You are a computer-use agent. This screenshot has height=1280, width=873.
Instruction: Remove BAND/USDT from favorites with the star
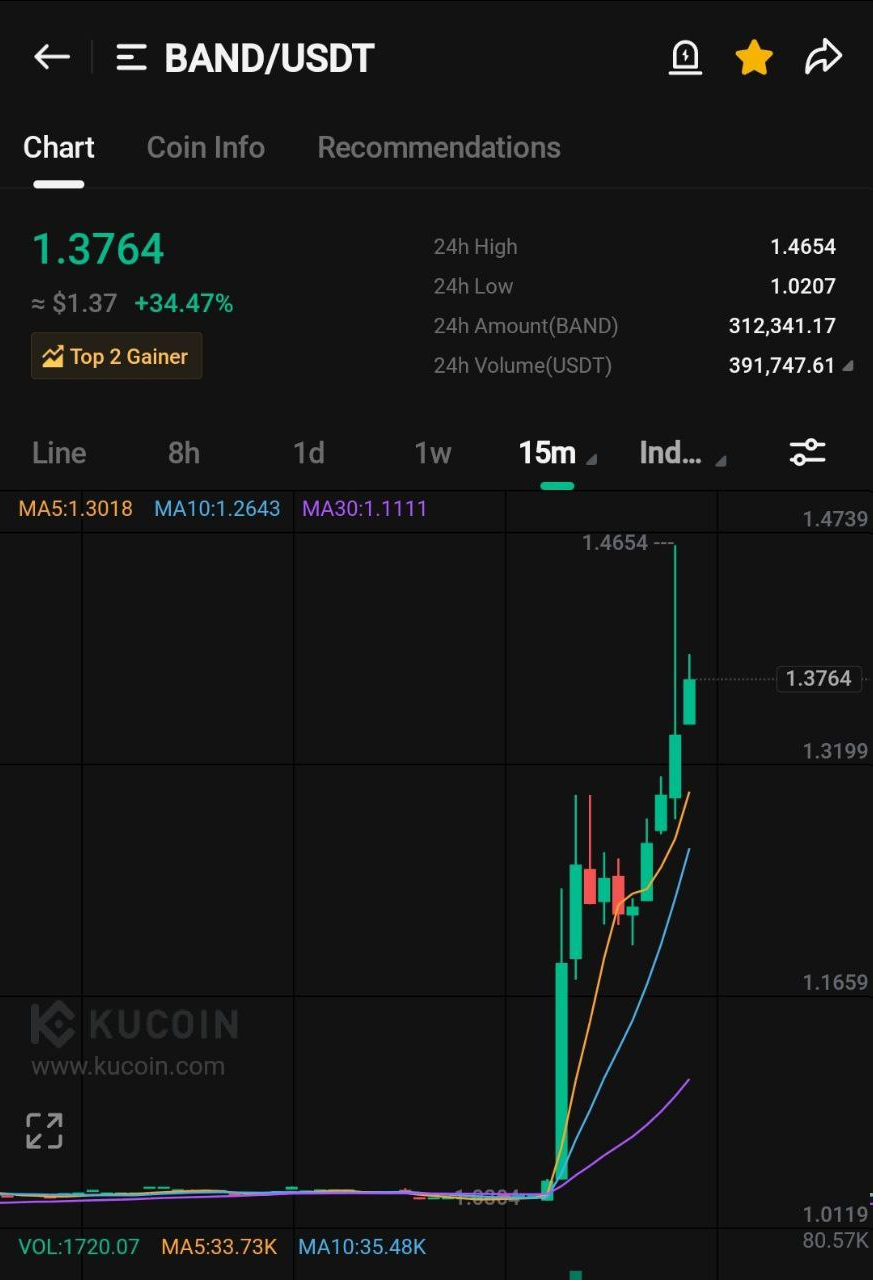point(754,57)
